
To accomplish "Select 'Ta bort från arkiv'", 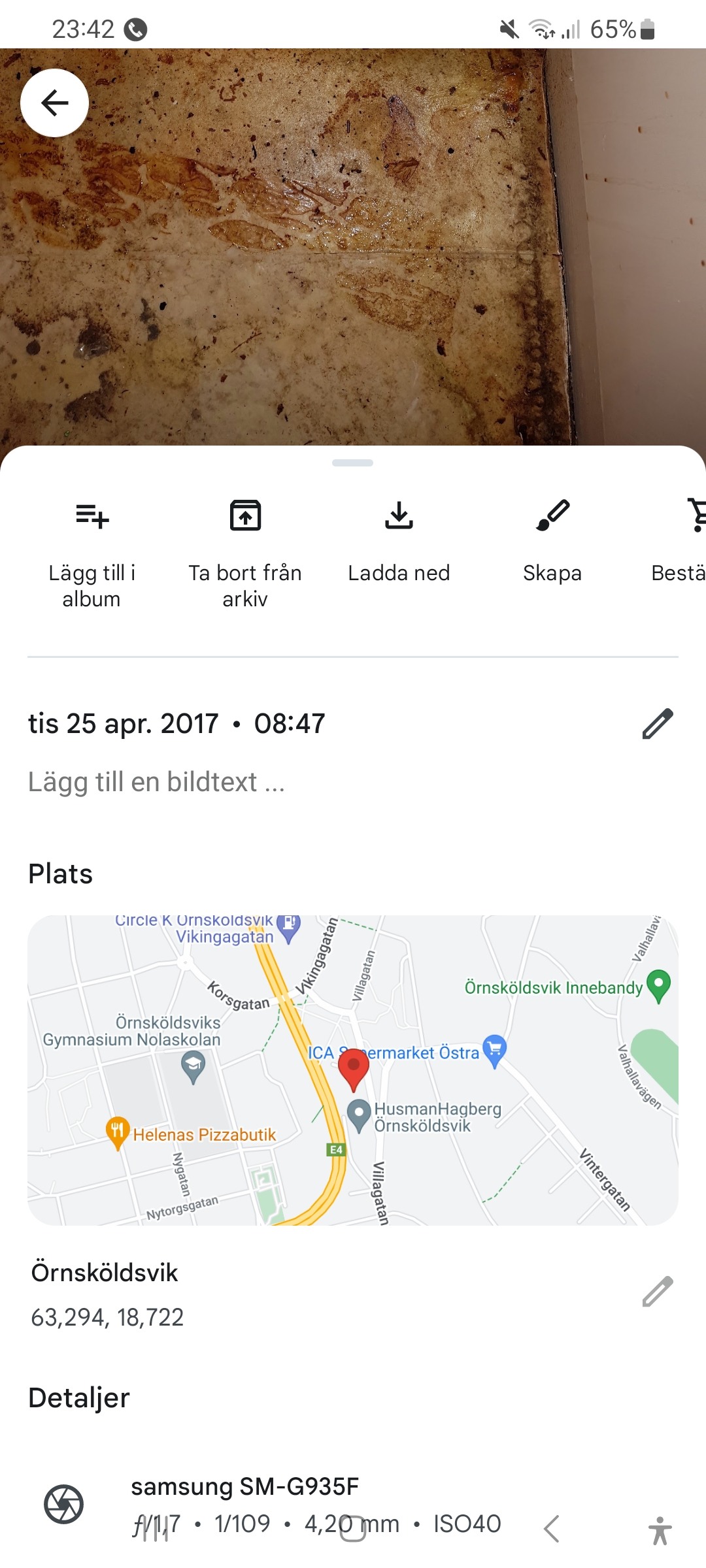I will coord(245,552).
